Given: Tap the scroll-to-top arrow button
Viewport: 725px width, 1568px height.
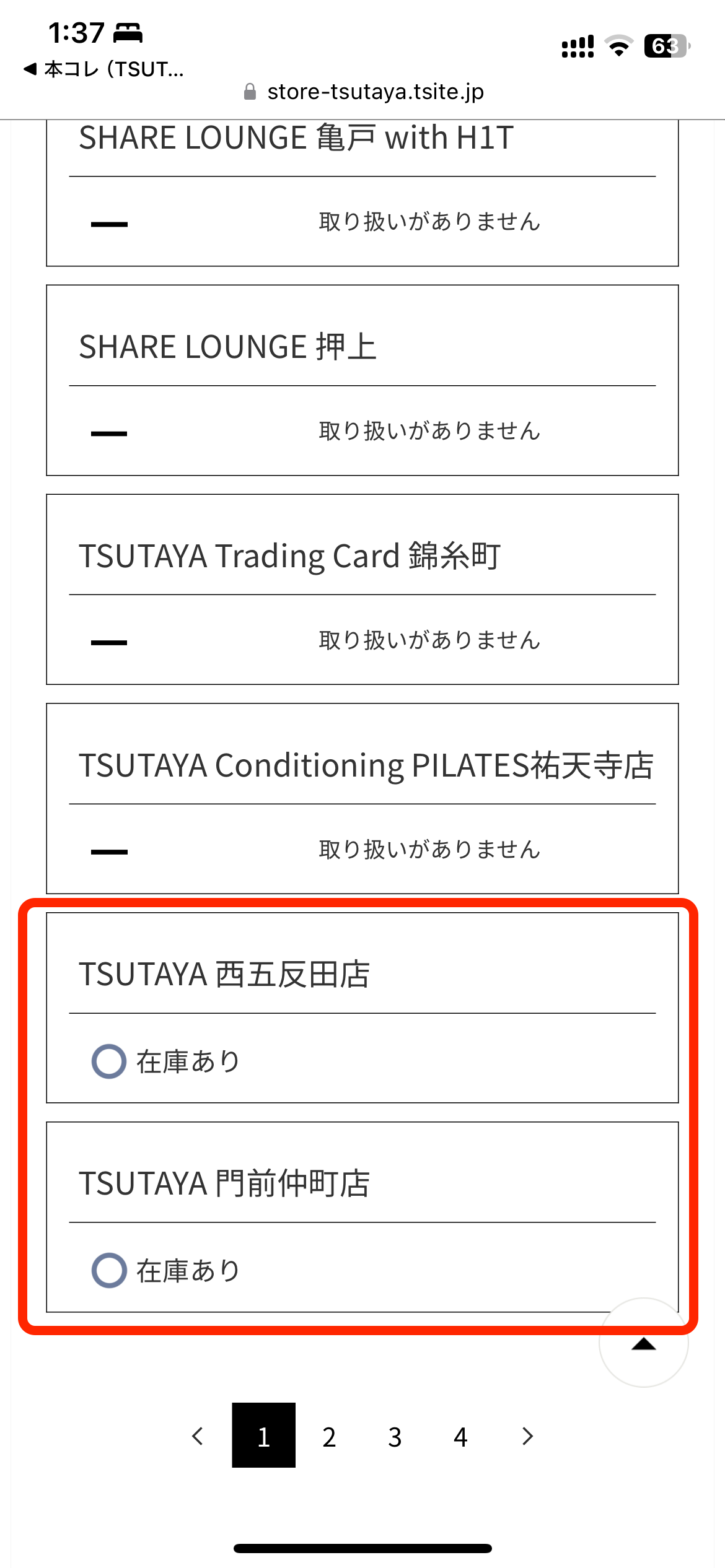Looking at the screenshot, I should 644,1344.
